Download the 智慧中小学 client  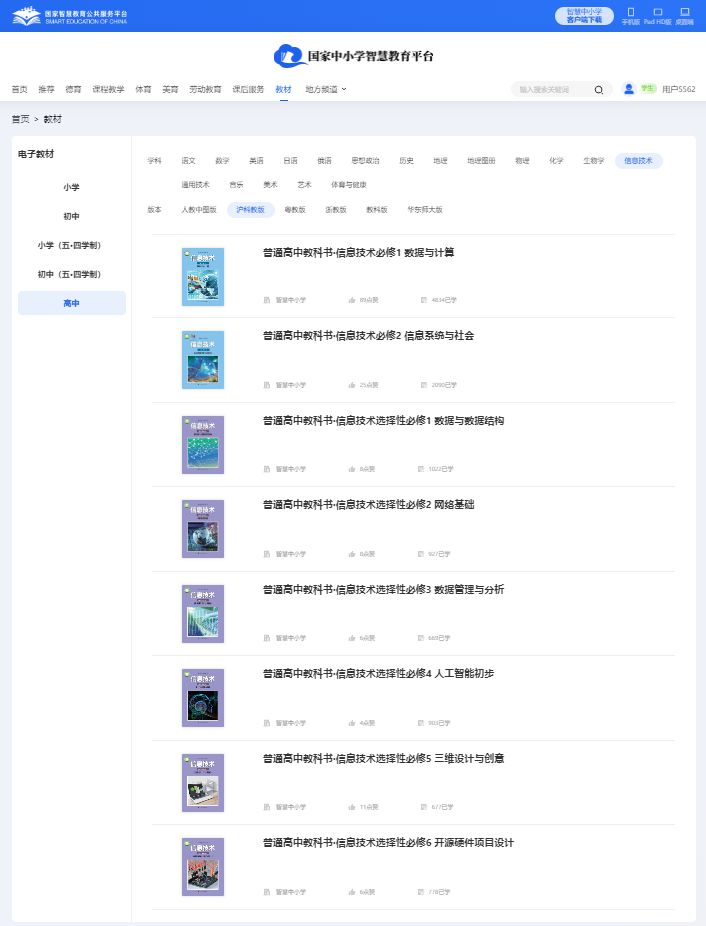[x=584, y=15]
